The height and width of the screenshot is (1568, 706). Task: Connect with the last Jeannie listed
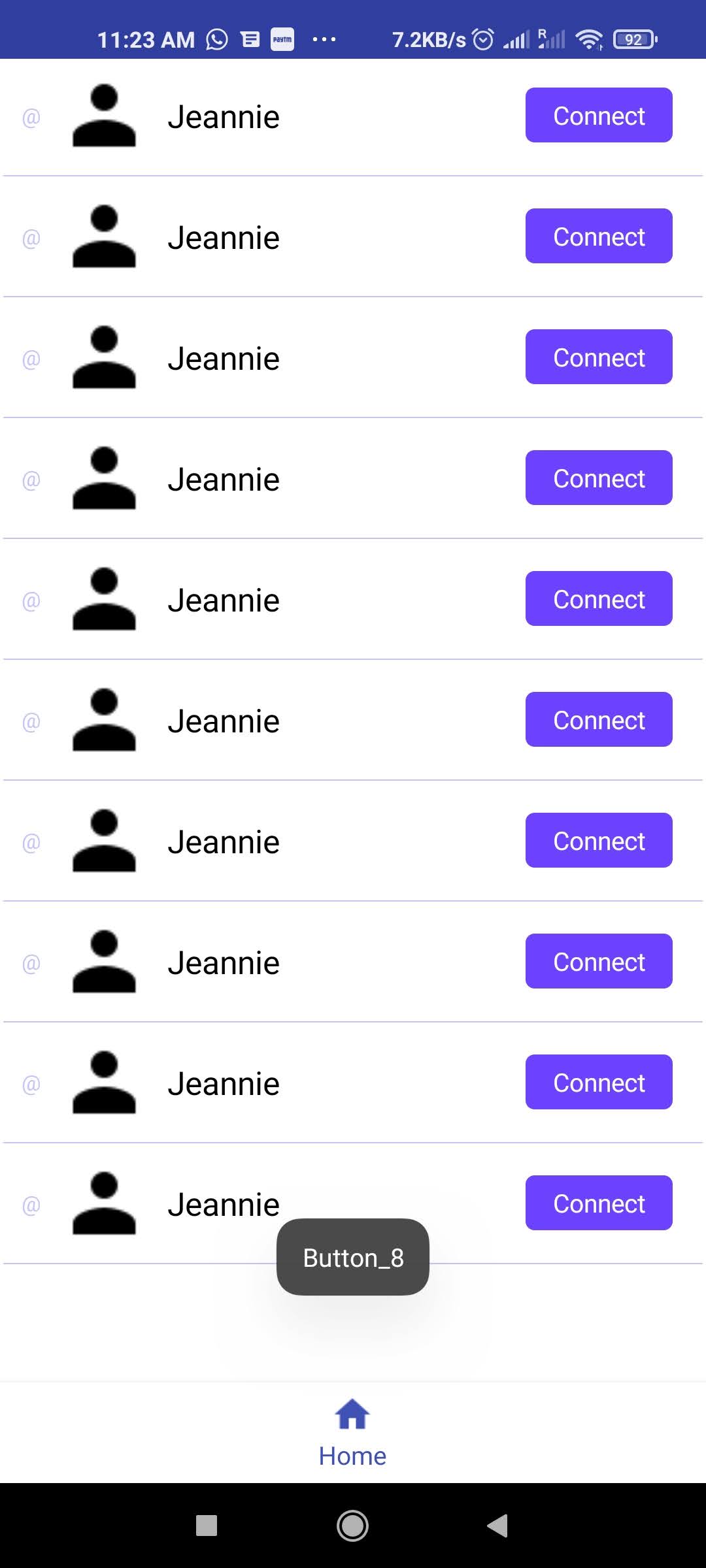click(x=599, y=1203)
